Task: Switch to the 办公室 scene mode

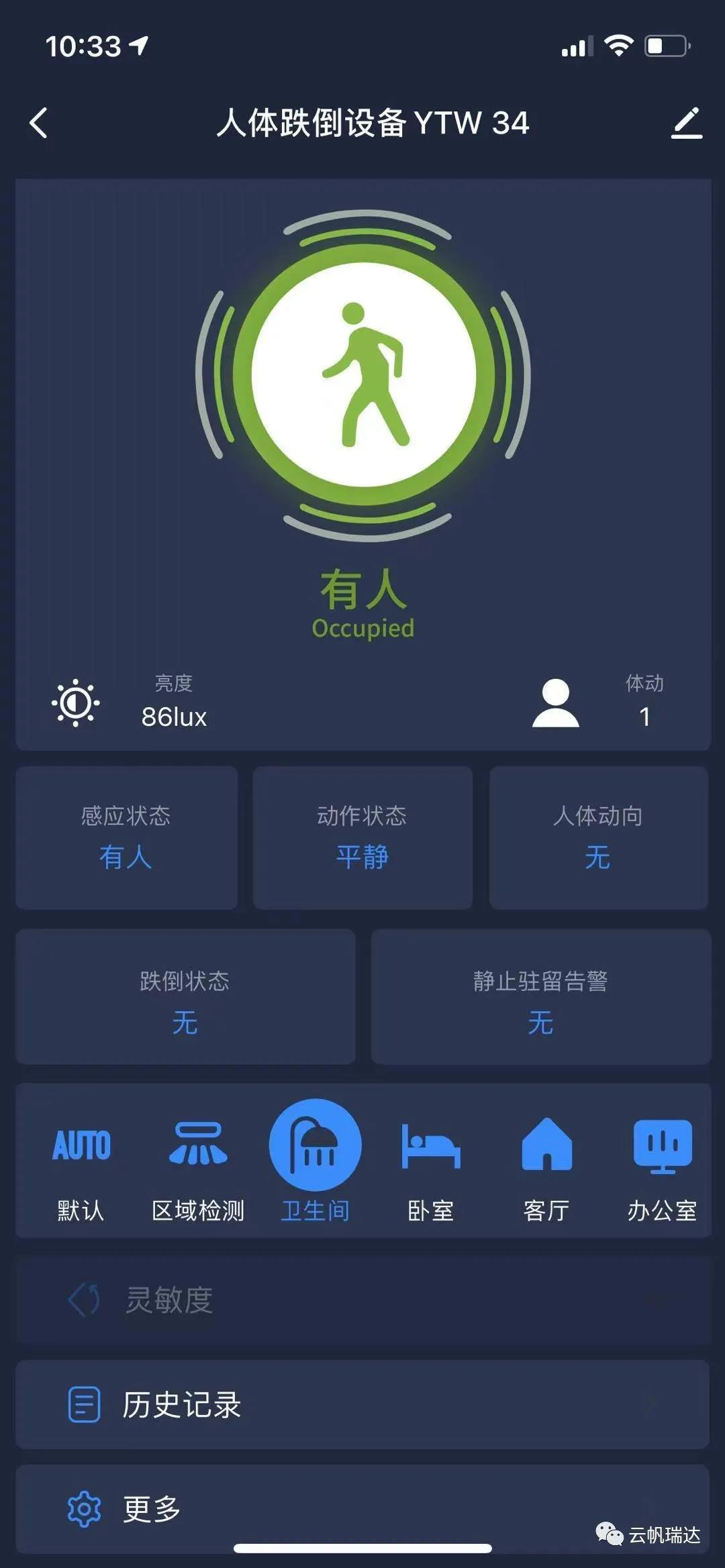Action: (663, 1169)
